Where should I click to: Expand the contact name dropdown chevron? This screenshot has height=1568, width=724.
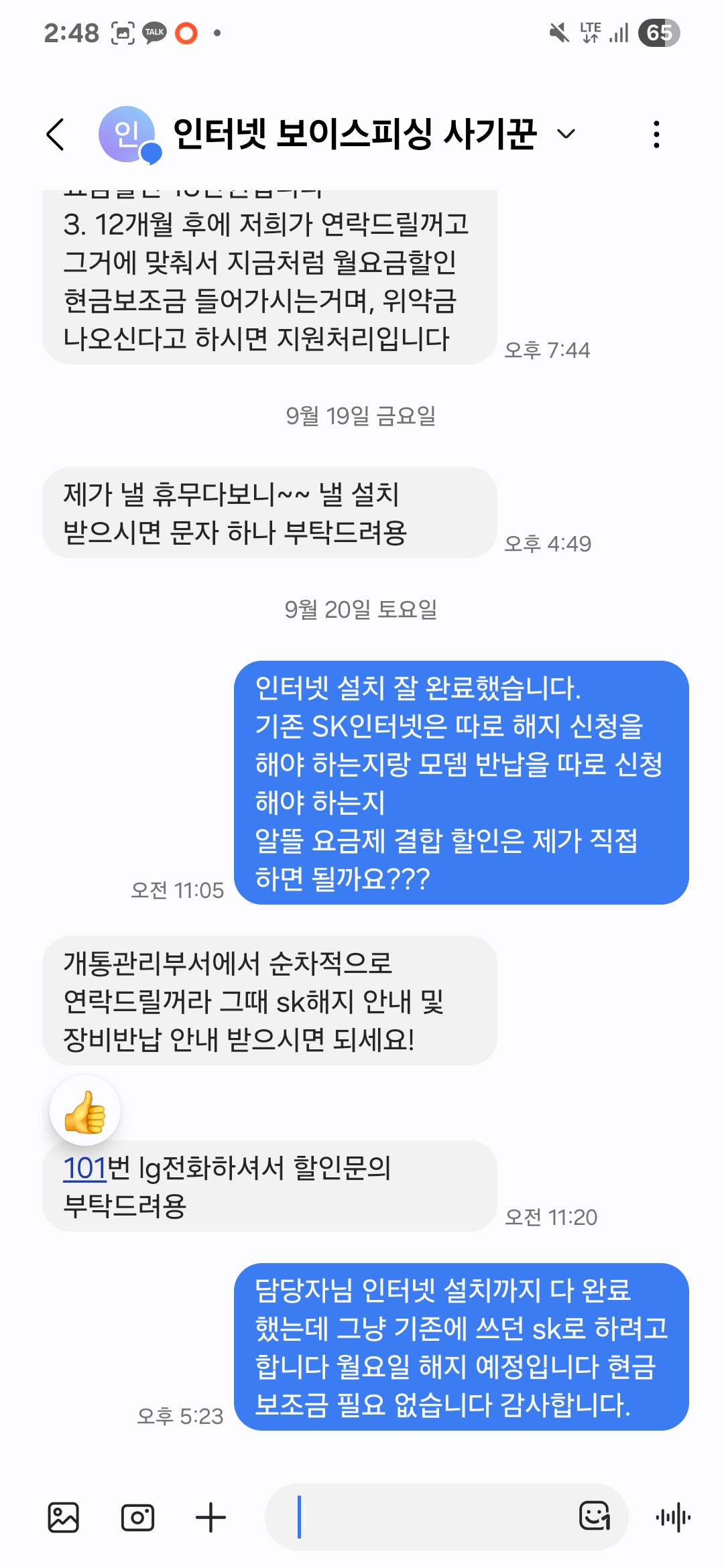[566, 134]
